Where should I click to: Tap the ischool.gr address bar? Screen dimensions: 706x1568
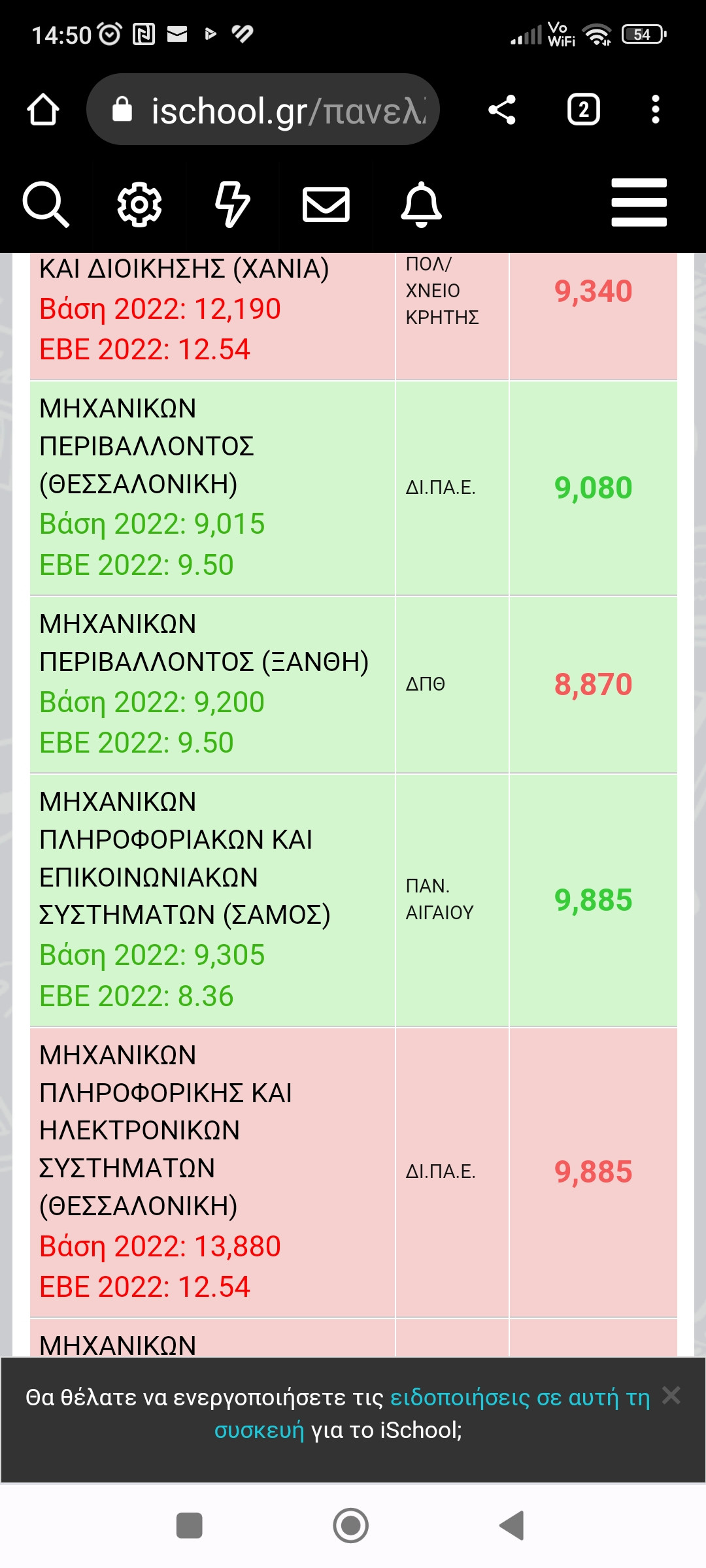click(263, 109)
